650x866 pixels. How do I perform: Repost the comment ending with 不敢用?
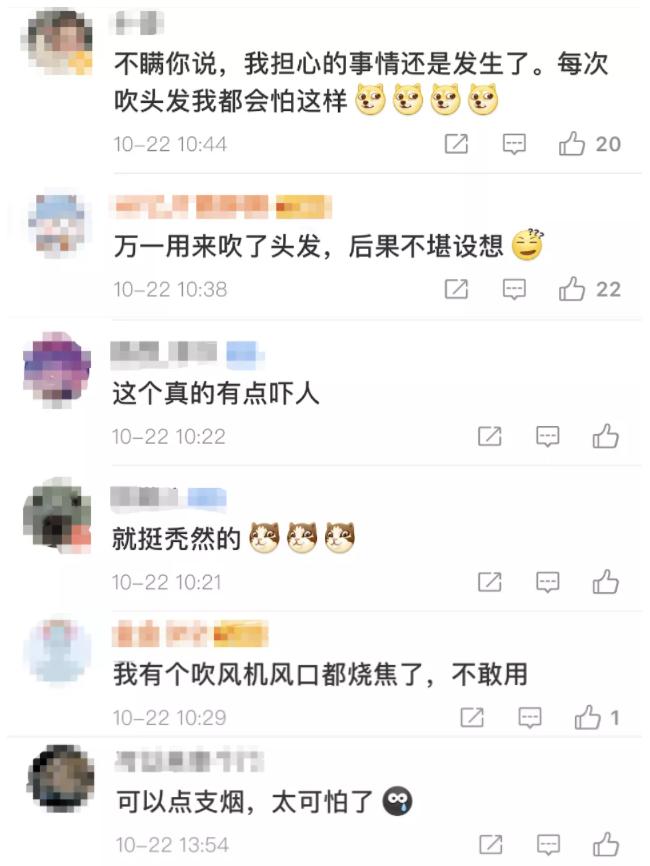point(472,718)
